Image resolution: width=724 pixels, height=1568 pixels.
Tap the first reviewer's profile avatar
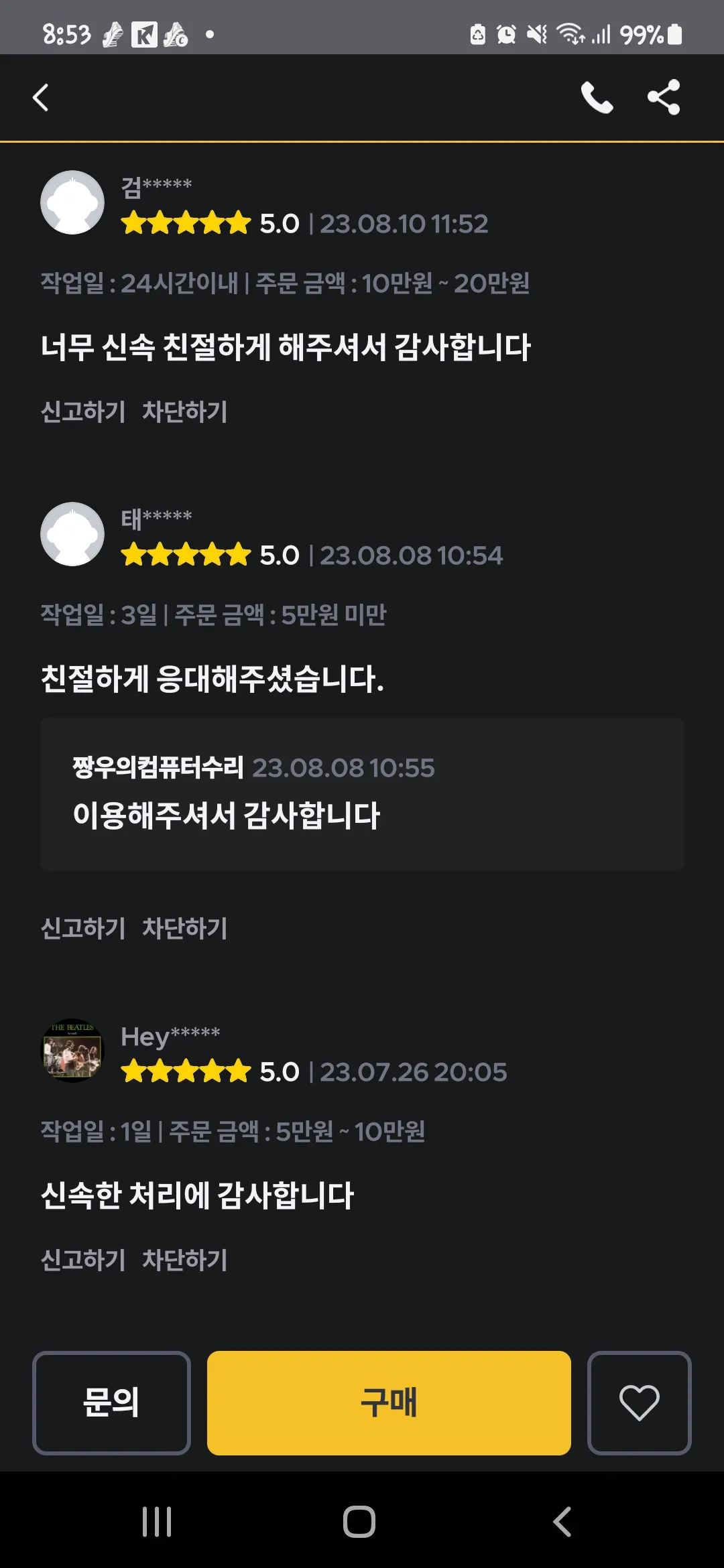click(72, 202)
